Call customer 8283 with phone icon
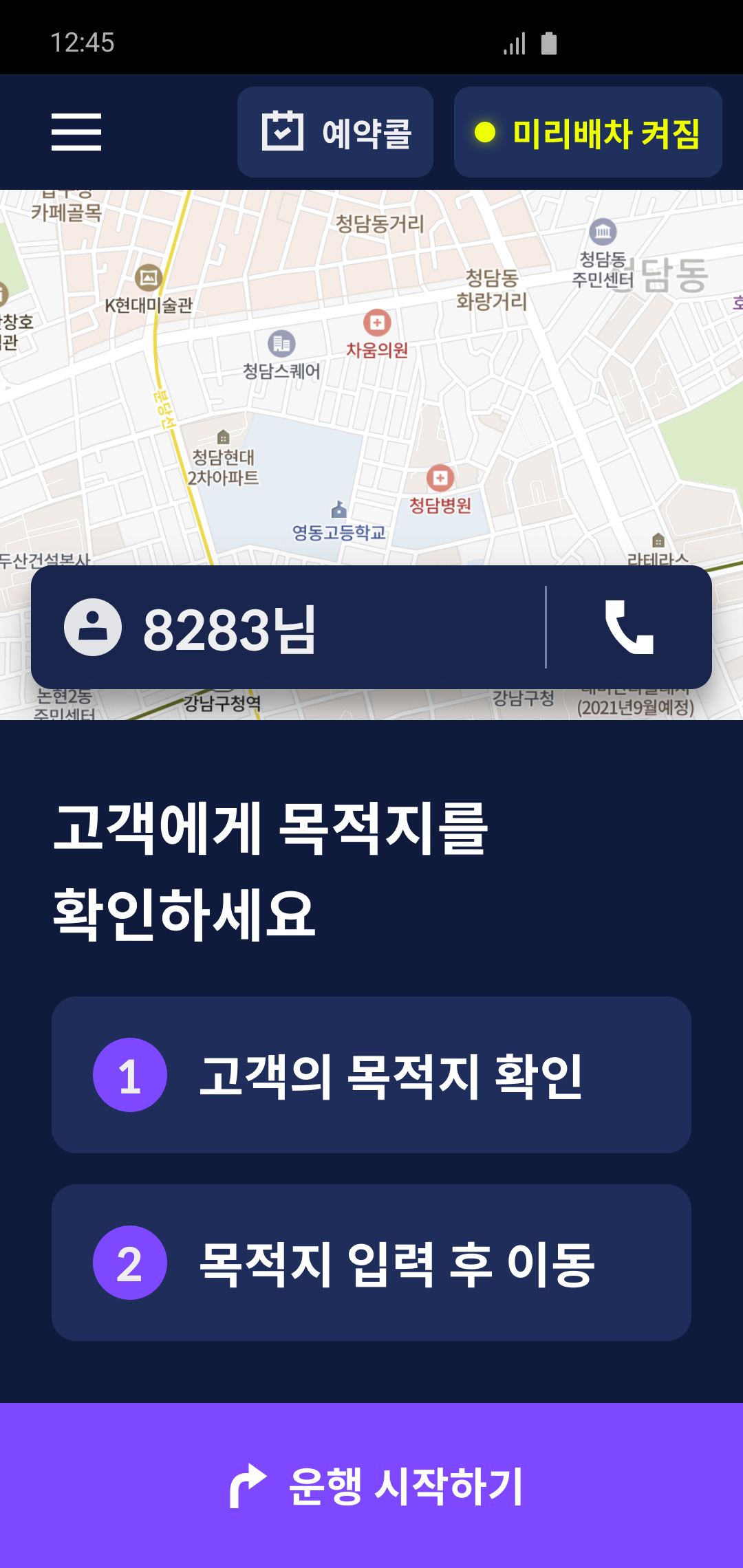 click(629, 627)
